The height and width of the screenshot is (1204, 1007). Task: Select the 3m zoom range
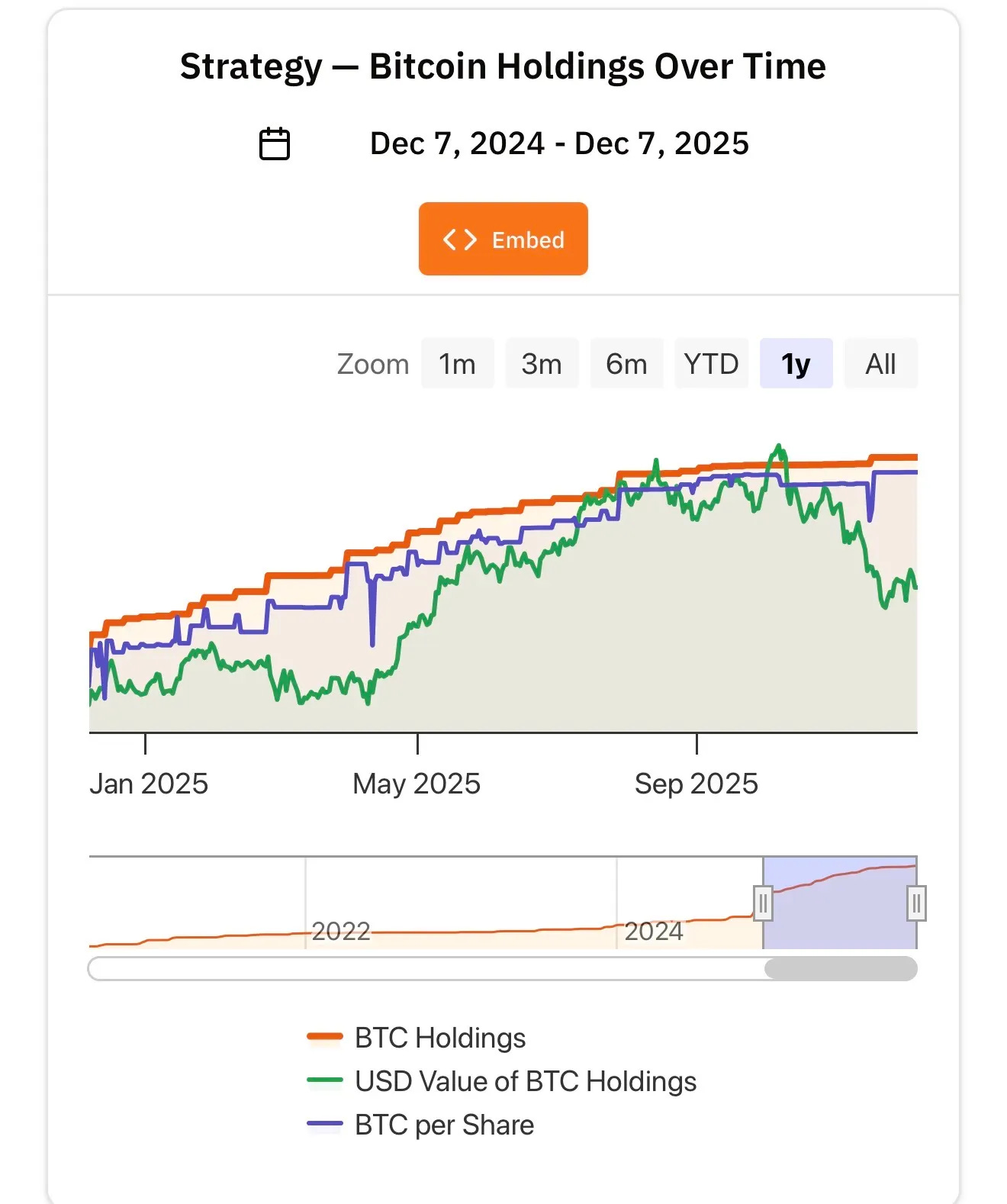542,363
